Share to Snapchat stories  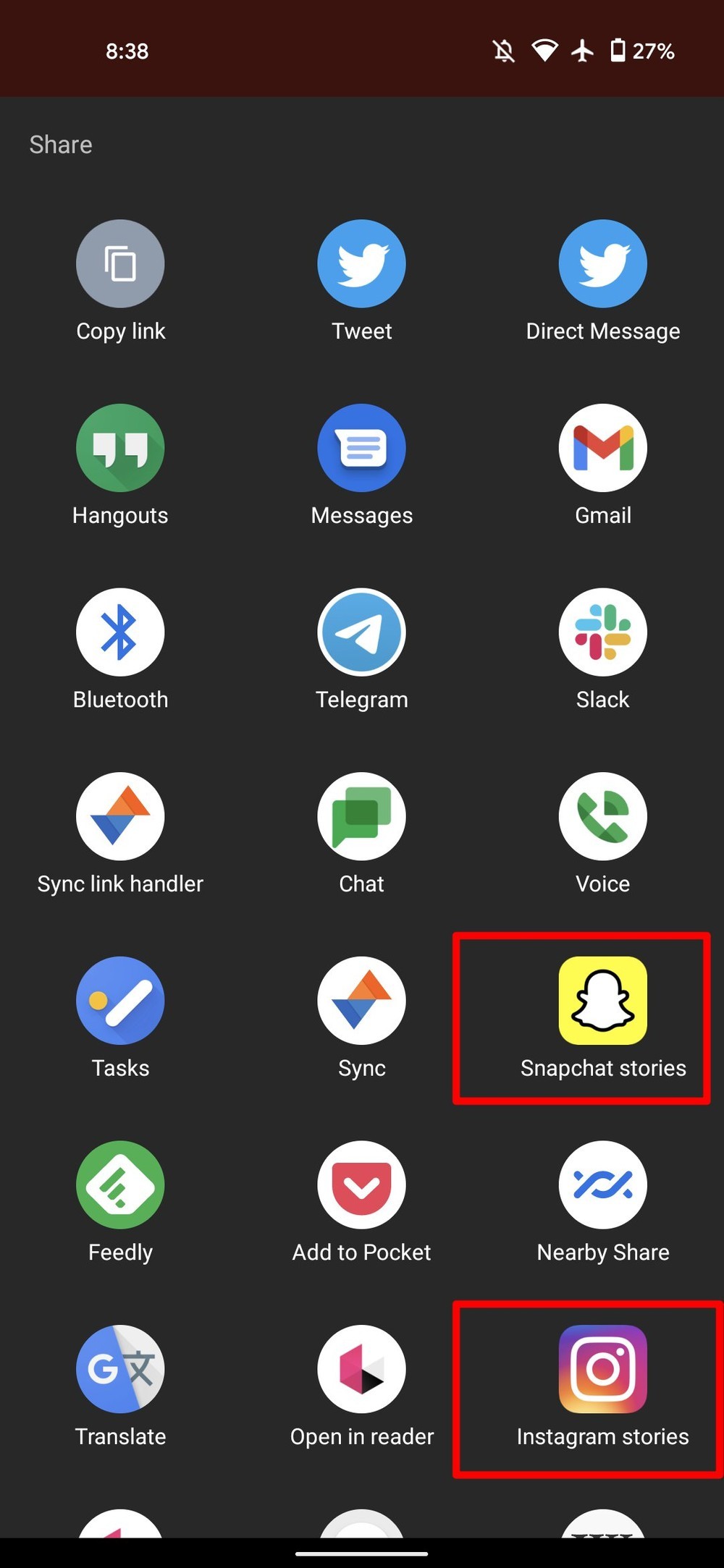click(x=602, y=1001)
